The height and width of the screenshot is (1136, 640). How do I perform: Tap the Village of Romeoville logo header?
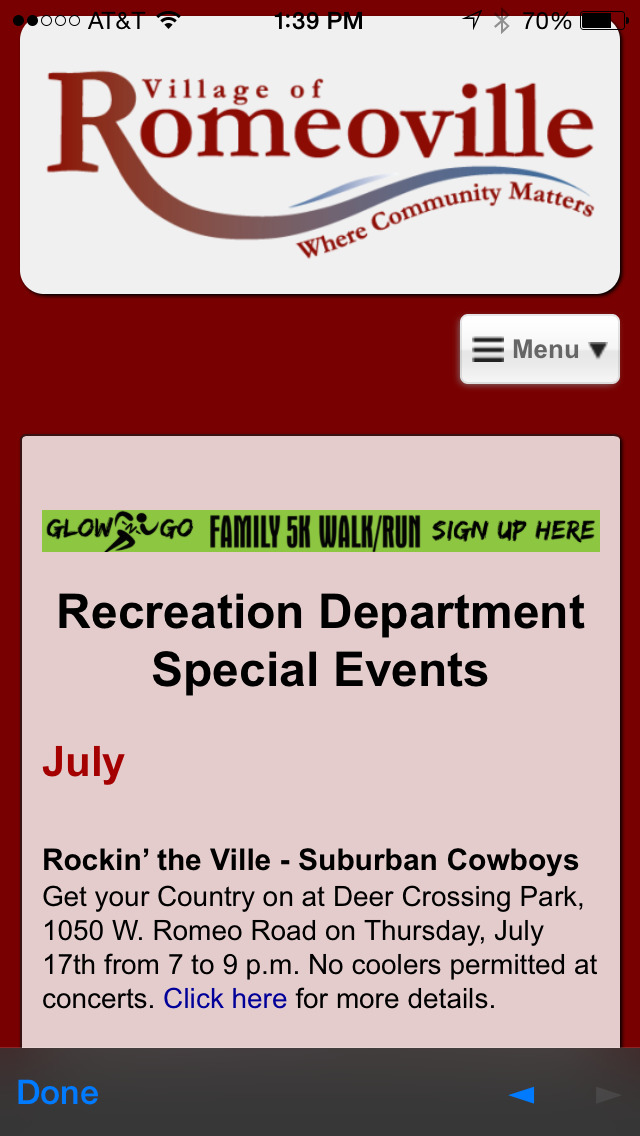[320, 155]
